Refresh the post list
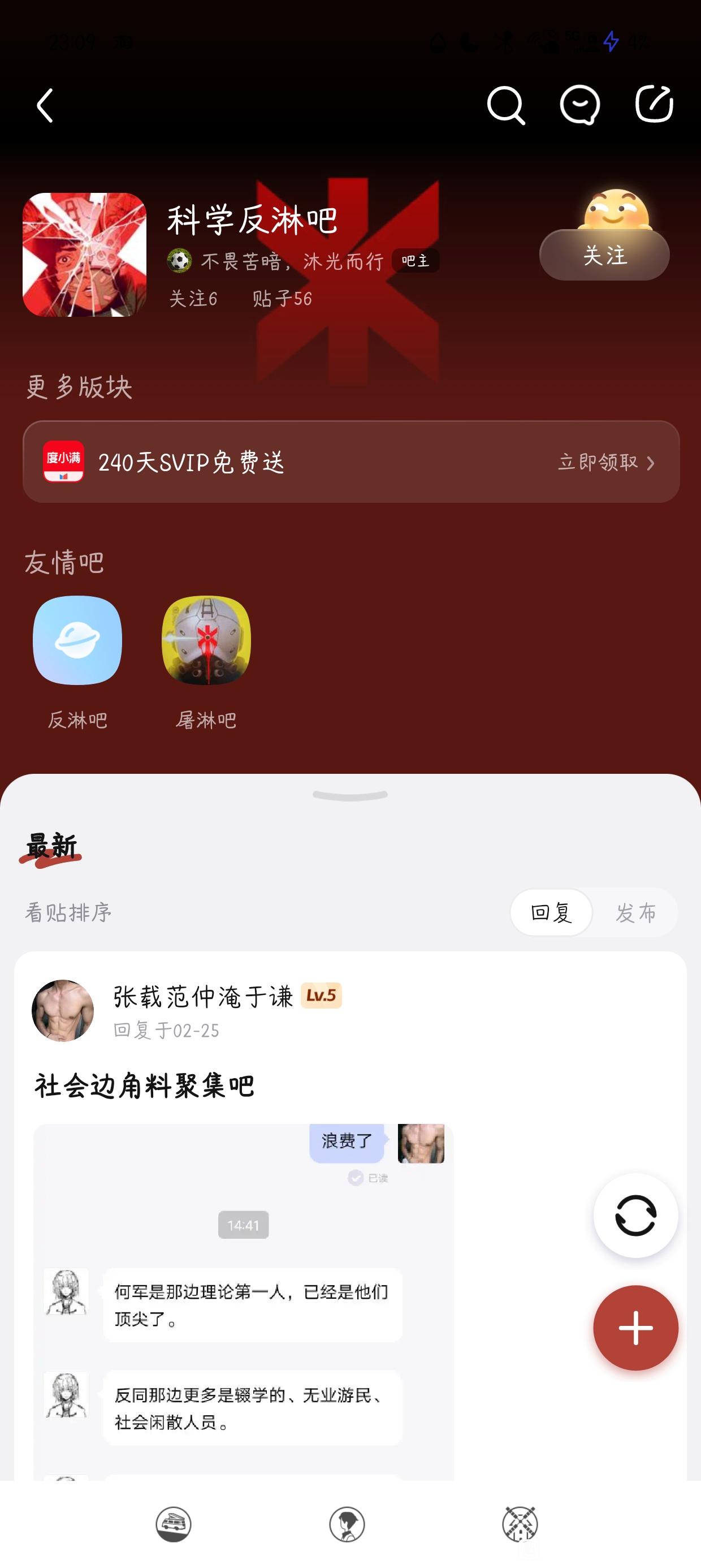701x1568 pixels. 635,1216
